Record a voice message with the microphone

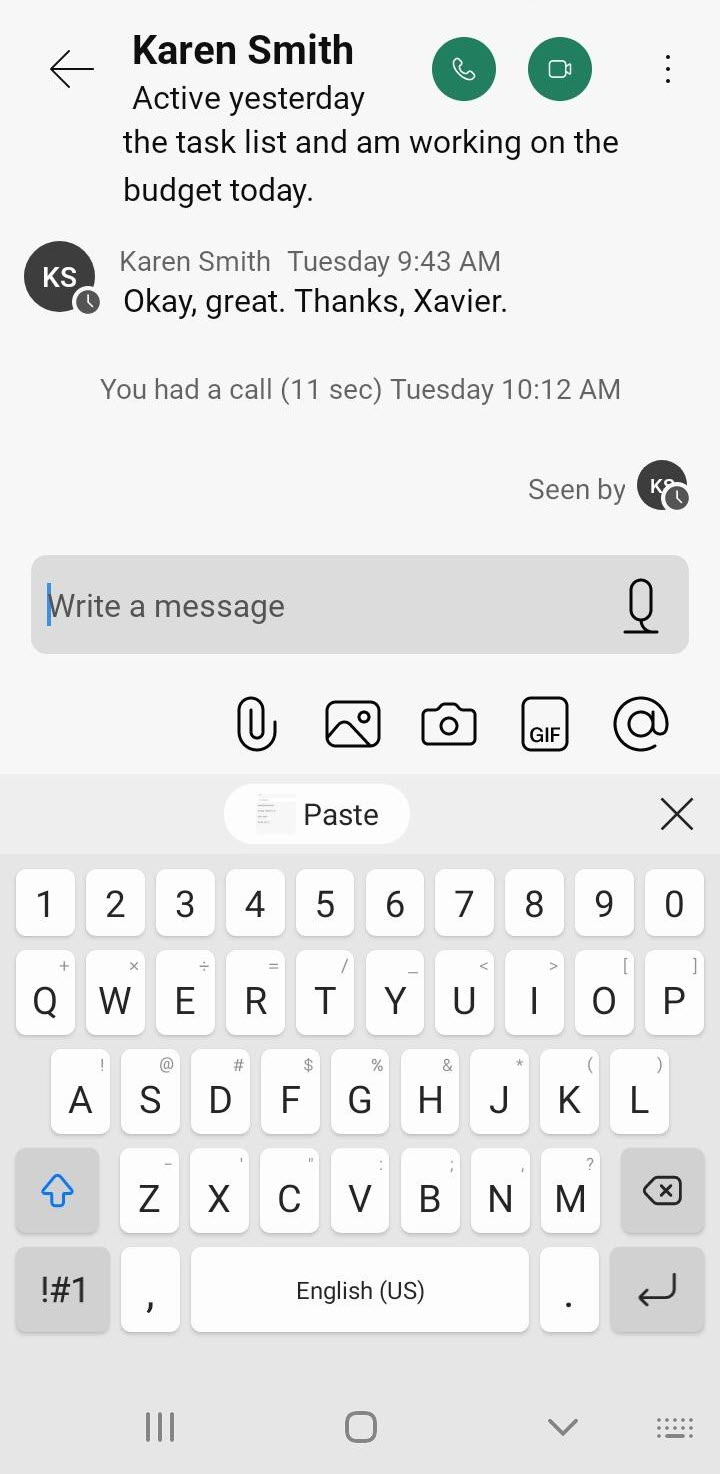[641, 606]
